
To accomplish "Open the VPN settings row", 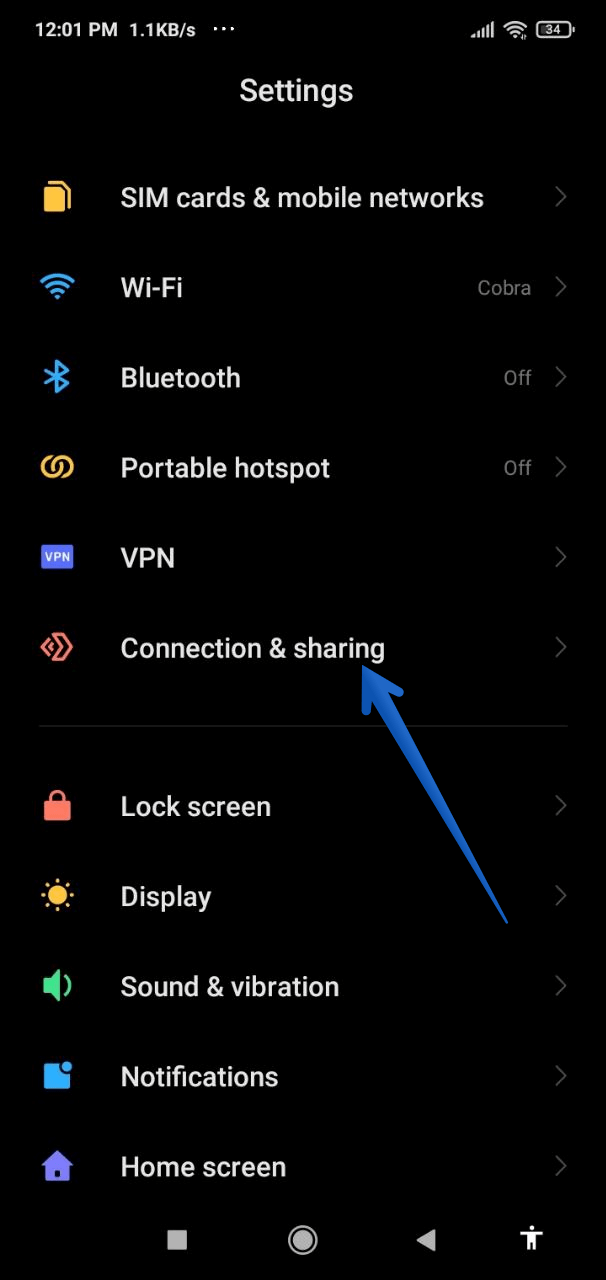I will click(303, 558).
